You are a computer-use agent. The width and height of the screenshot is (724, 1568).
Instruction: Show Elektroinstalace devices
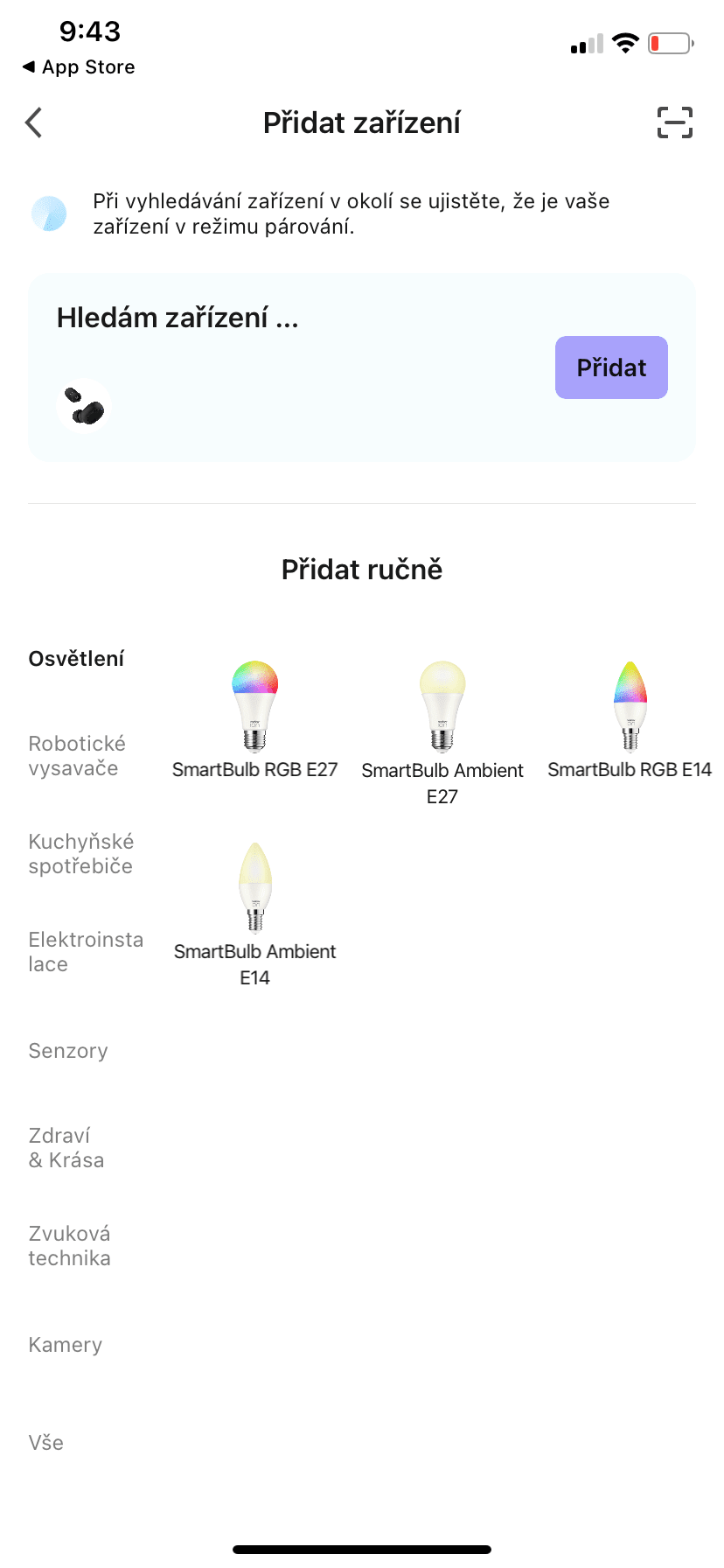(x=86, y=952)
